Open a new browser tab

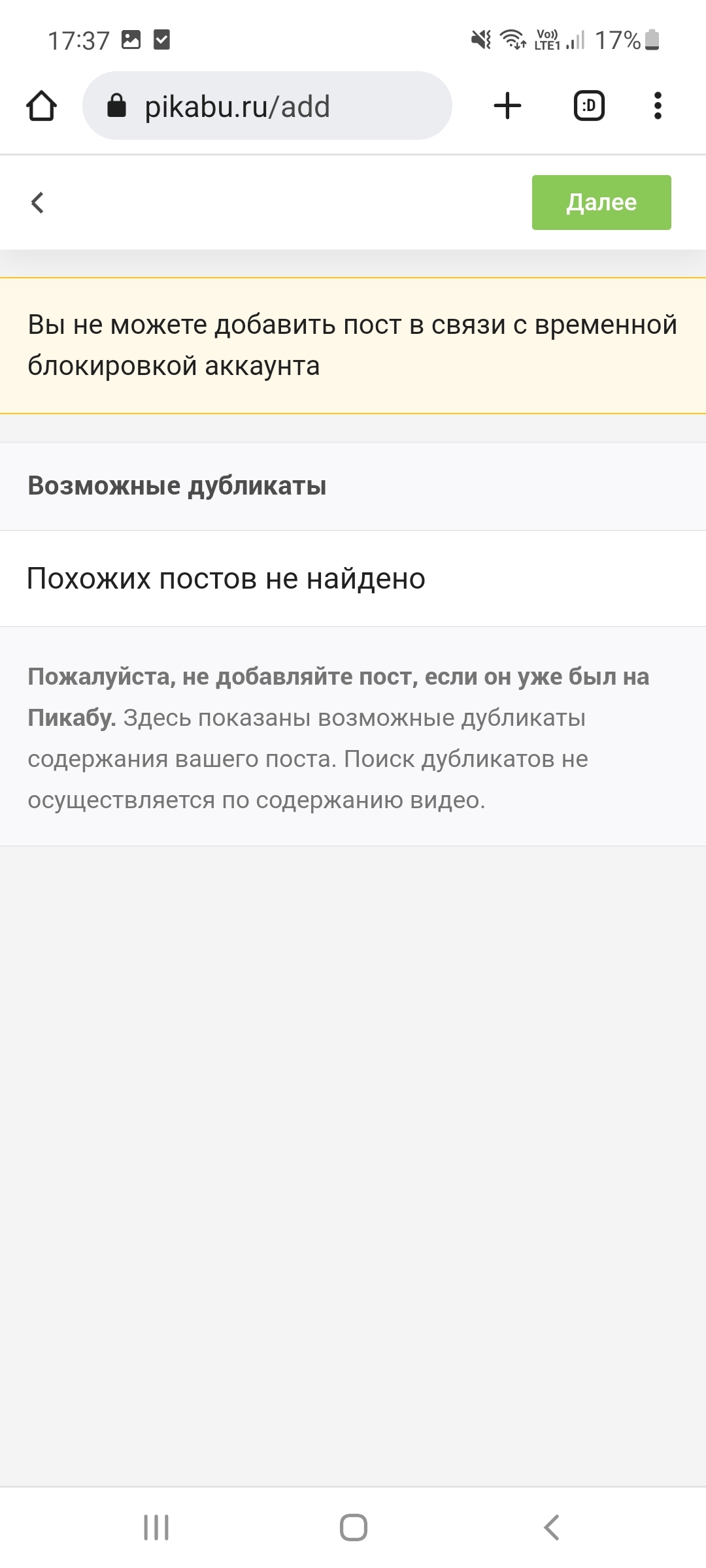click(507, 106)
